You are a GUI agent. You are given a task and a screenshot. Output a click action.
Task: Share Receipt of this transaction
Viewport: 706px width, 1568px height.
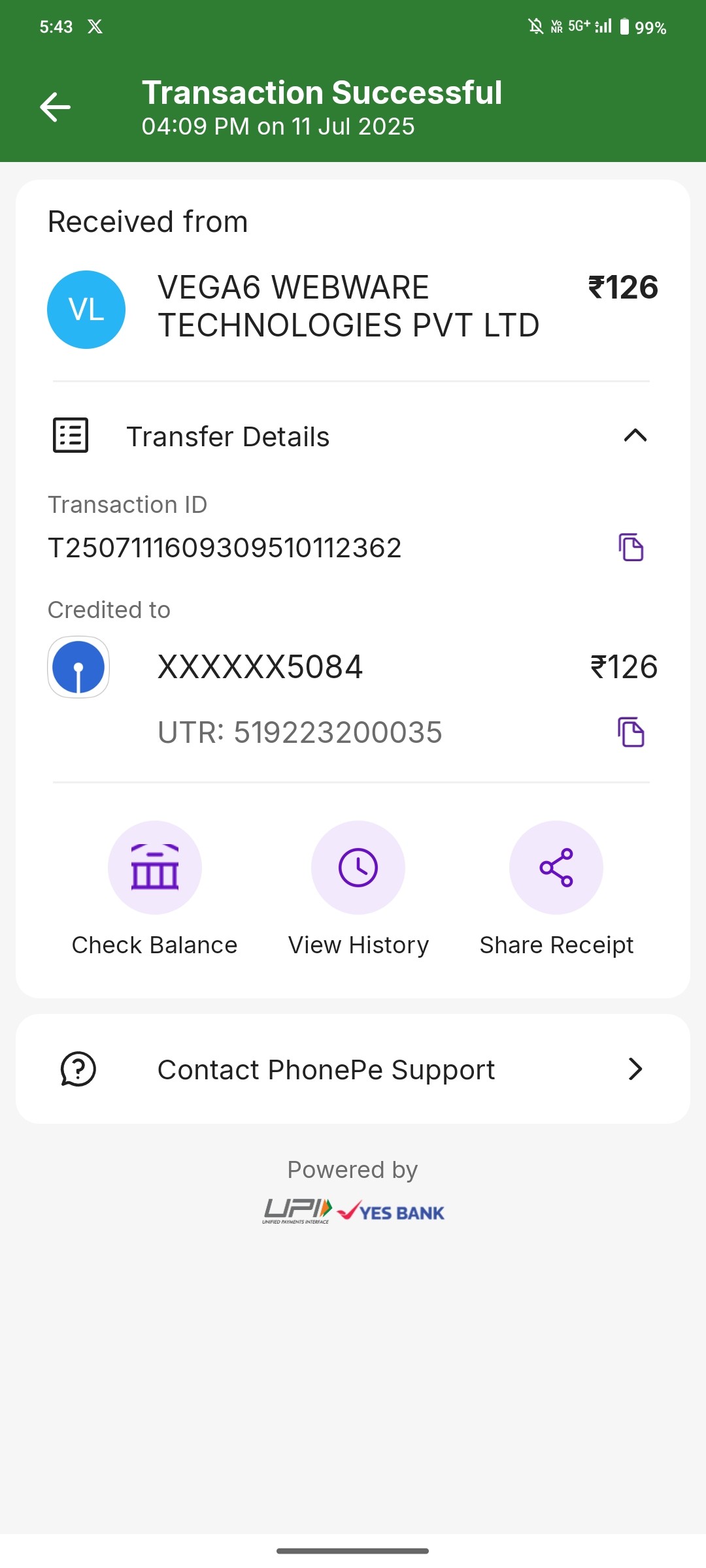(x=556, y=868)
